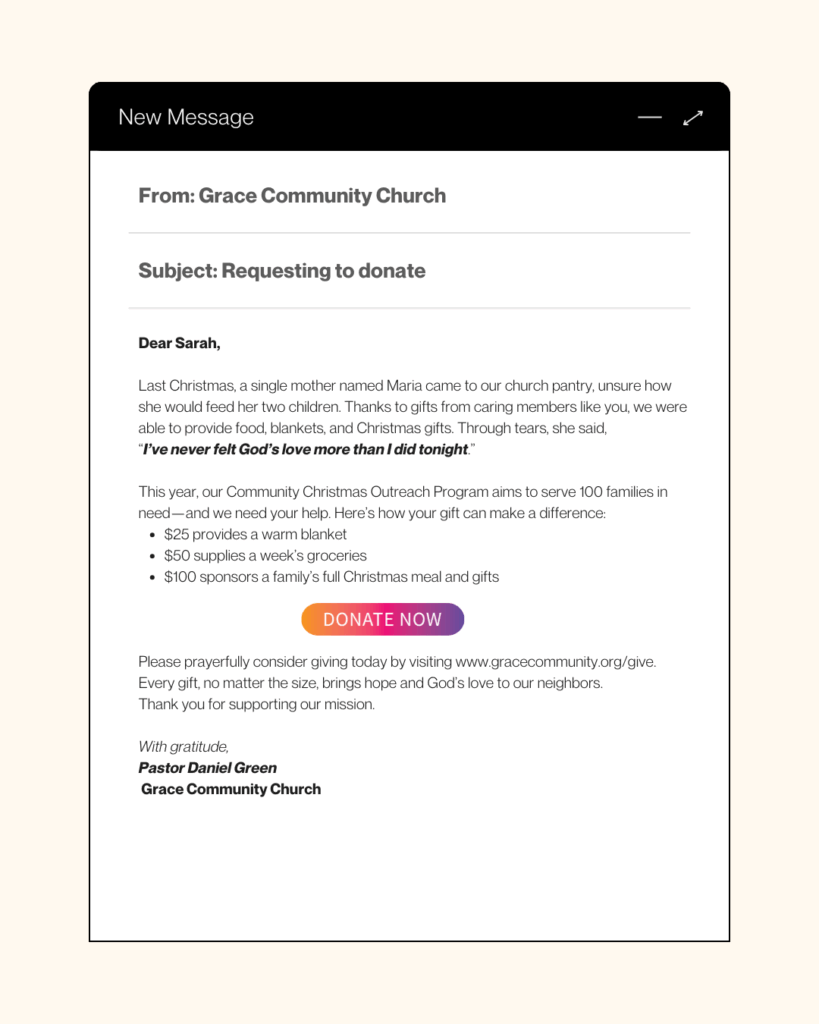Viewport: 819px width, 1024px height.
Task: Click the From: Grace Community Church field
Action: 292,195
